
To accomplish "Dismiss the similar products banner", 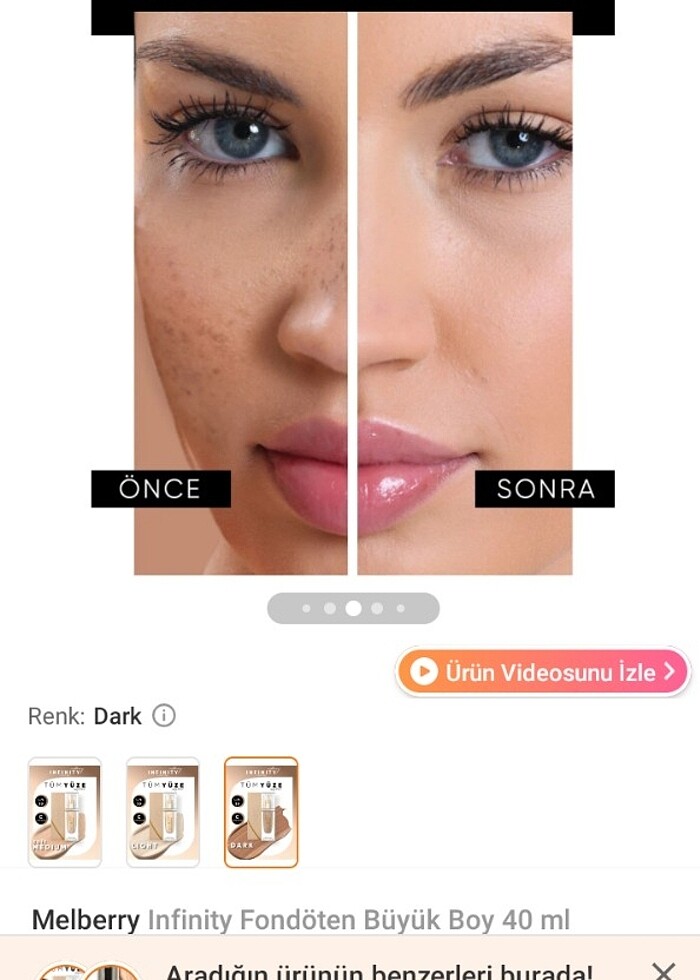I will pyautogui.click(x=663, y=970).
